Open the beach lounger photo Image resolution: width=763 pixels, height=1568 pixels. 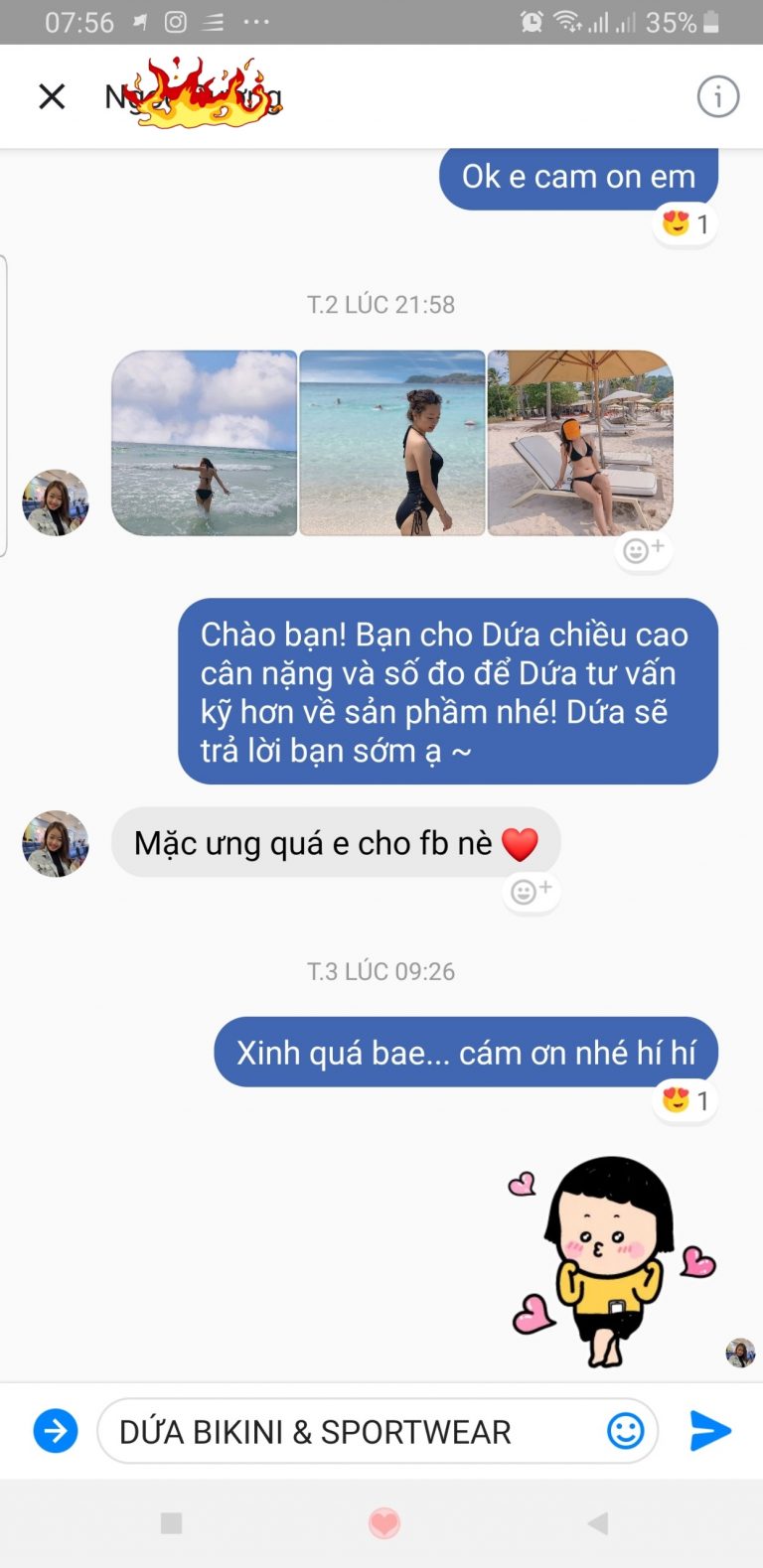[580, 443]
